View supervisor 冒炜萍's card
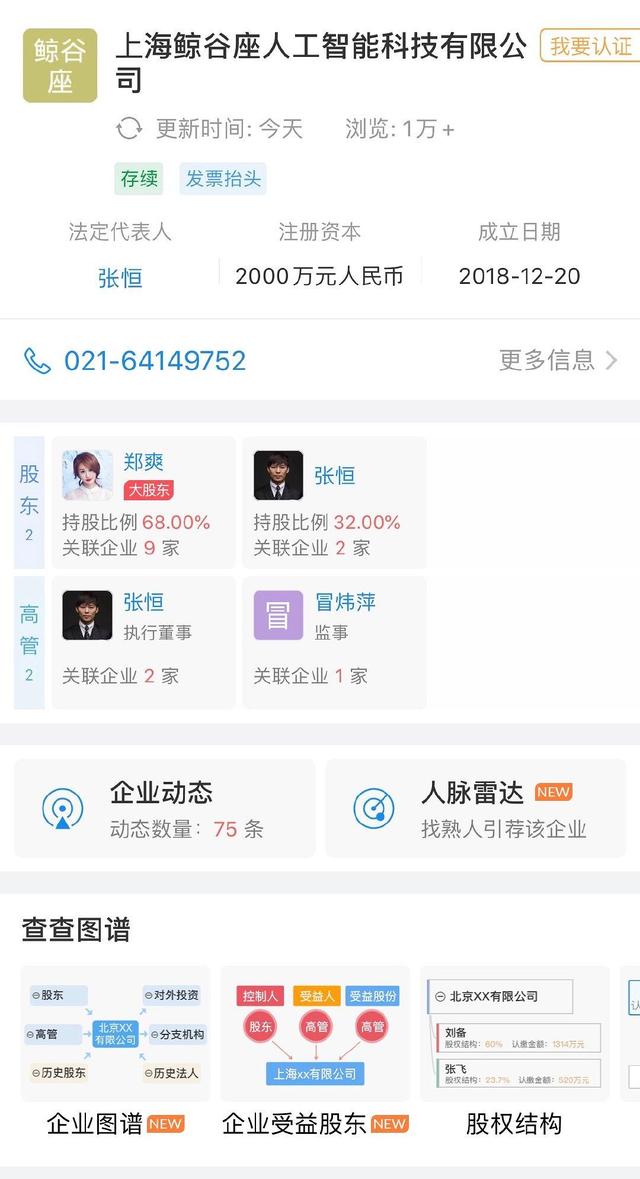 pos(334,641)
